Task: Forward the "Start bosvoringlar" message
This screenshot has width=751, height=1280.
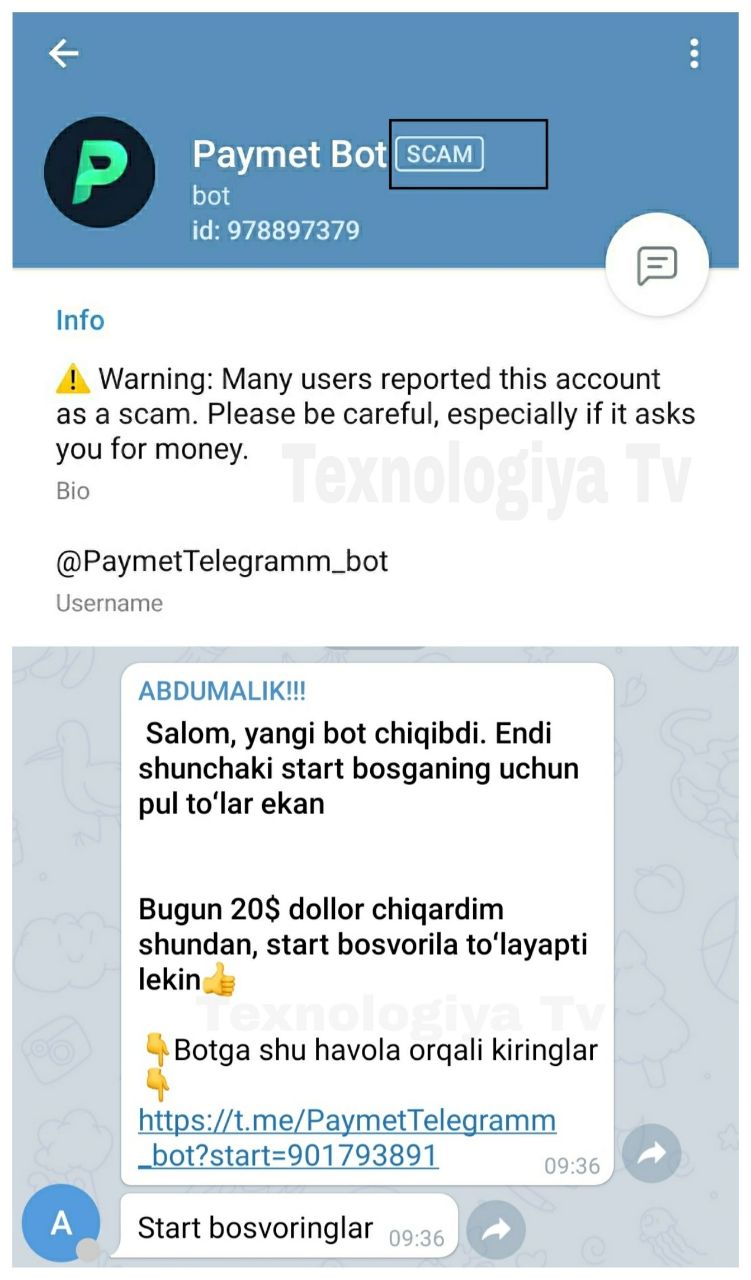Action: tap(496, 1230)
